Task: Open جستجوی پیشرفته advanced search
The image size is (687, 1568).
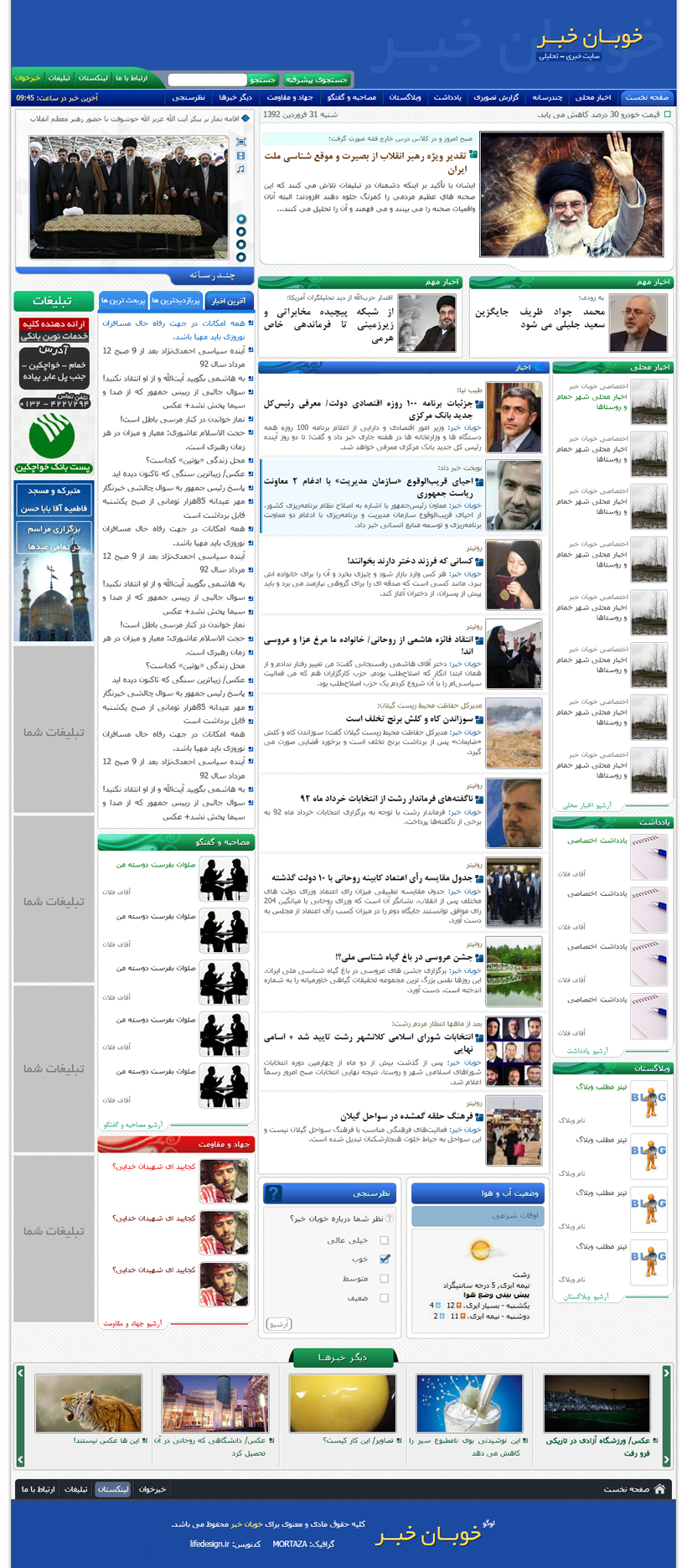Action: (317, 80)
